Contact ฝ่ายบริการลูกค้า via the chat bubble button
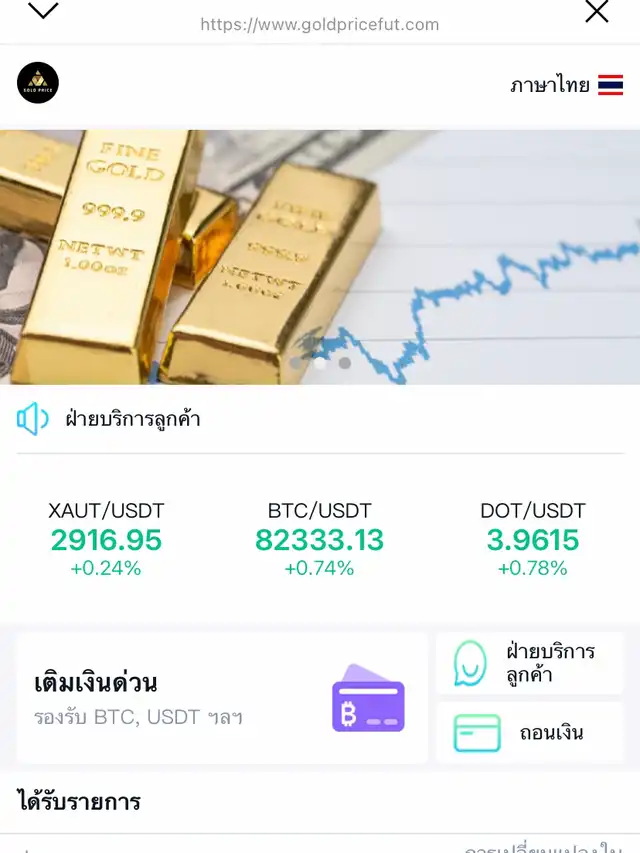 pyautogui.click(x=530, y=663)
